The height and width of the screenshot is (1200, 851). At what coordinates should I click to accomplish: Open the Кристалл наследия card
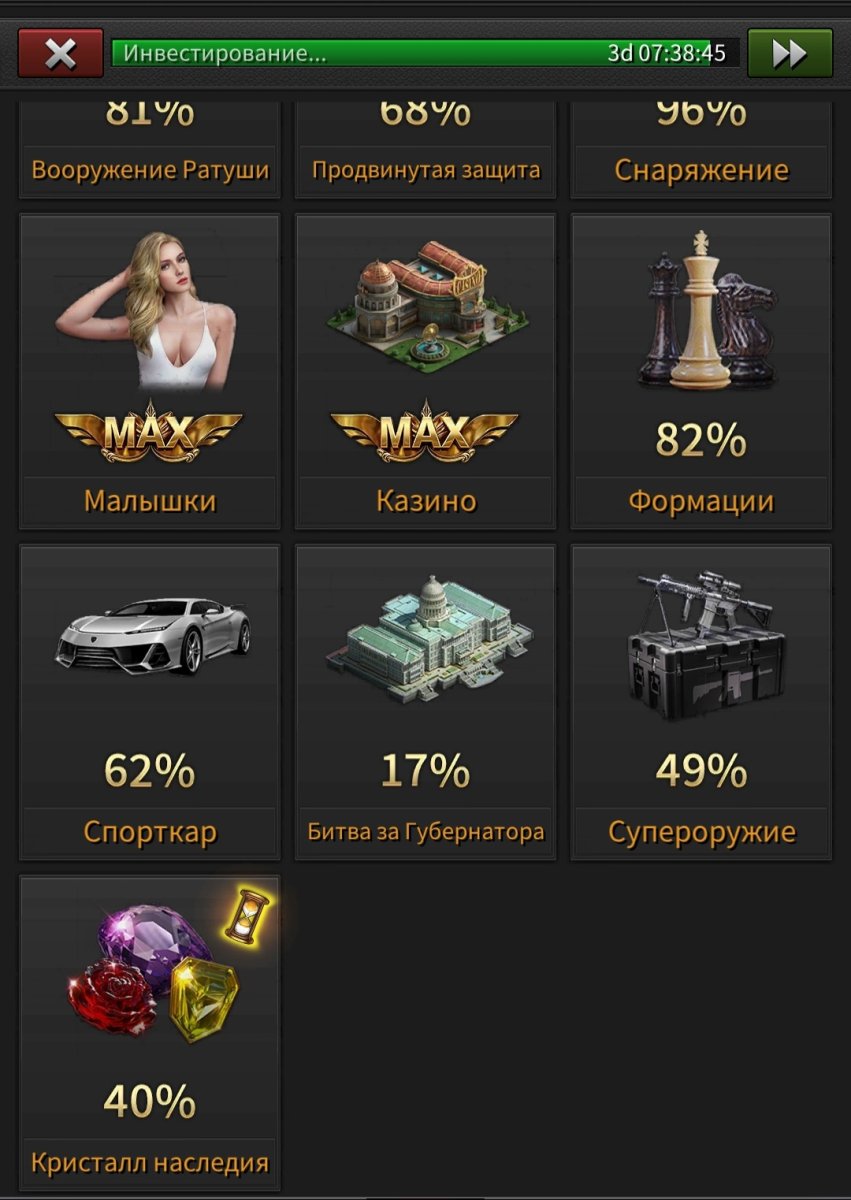[150, 1030]
